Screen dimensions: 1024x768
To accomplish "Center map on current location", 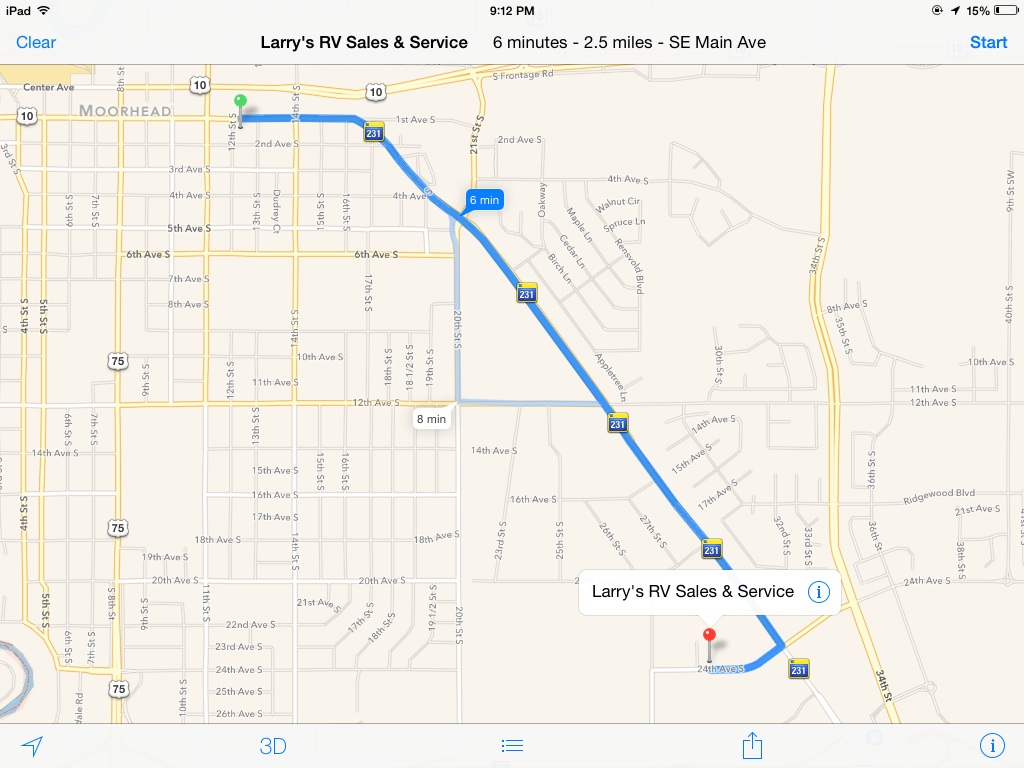I will pyautogui.click(x=32, y=746).
